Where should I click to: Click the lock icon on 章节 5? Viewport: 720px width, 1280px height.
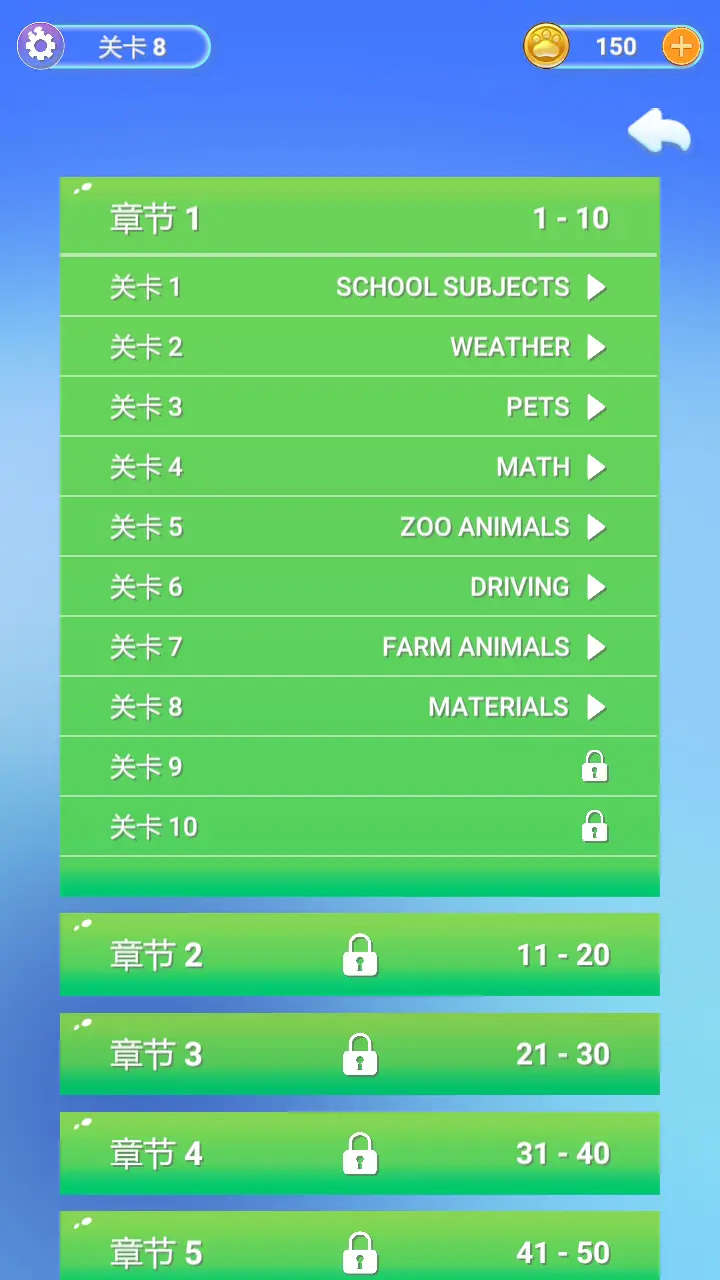(359, 1252)
